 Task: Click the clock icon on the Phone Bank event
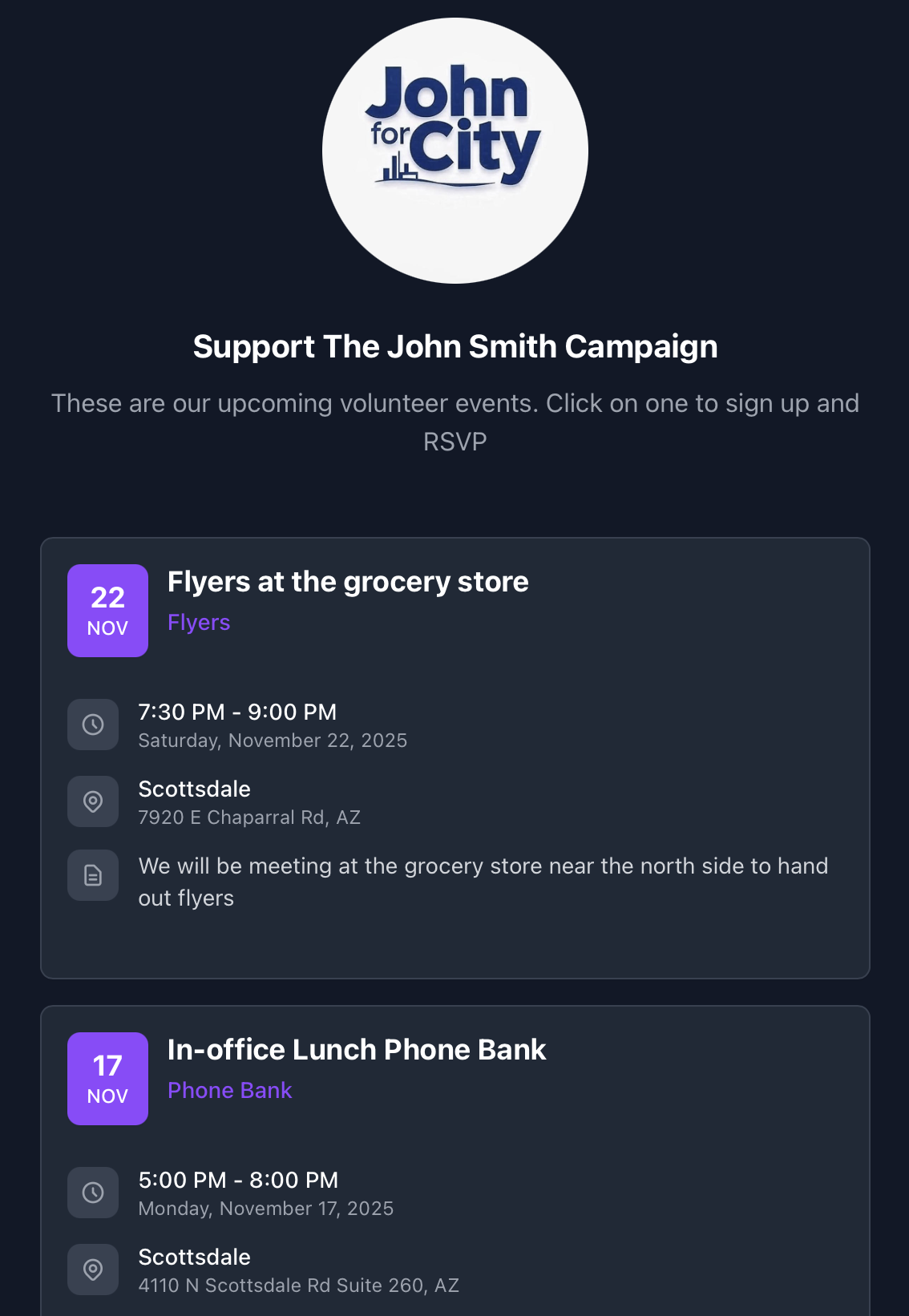point(92,1192)
